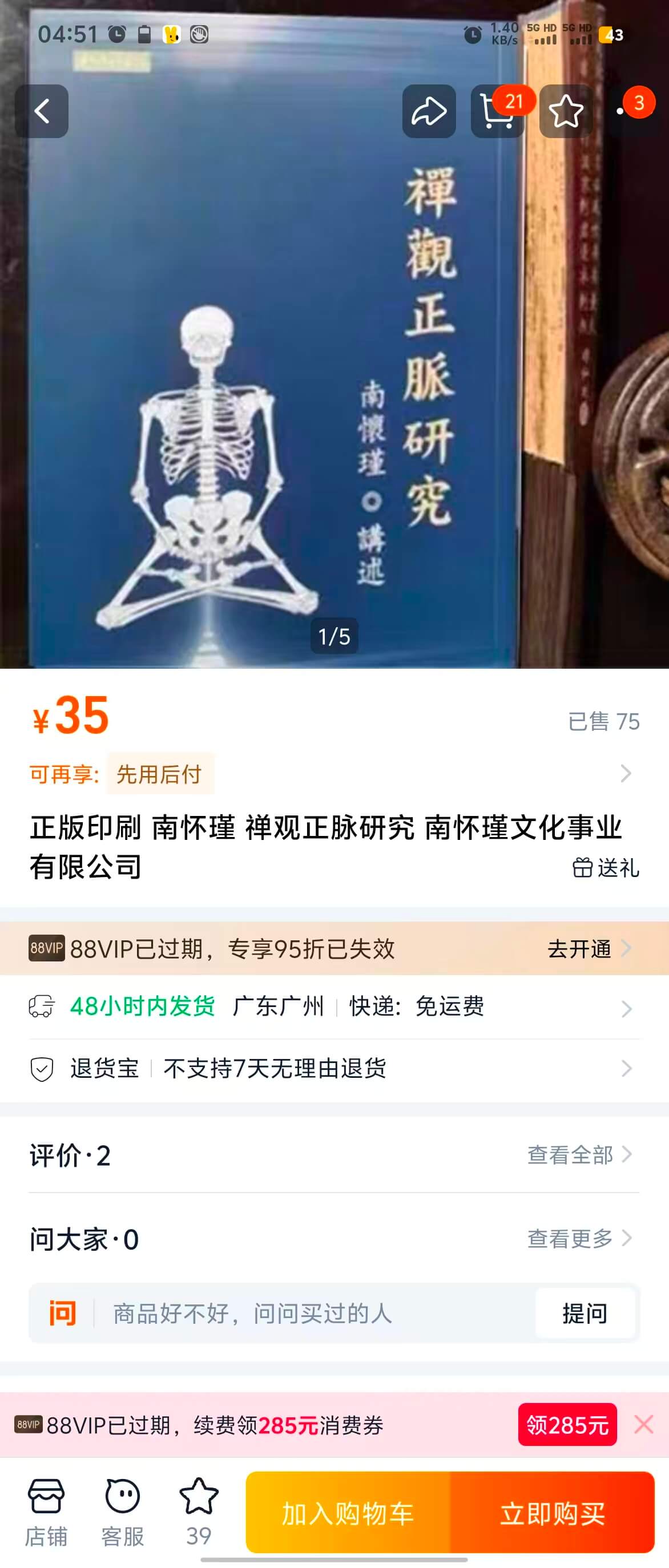Tap 送礼 to send as gift

point(606,867)
